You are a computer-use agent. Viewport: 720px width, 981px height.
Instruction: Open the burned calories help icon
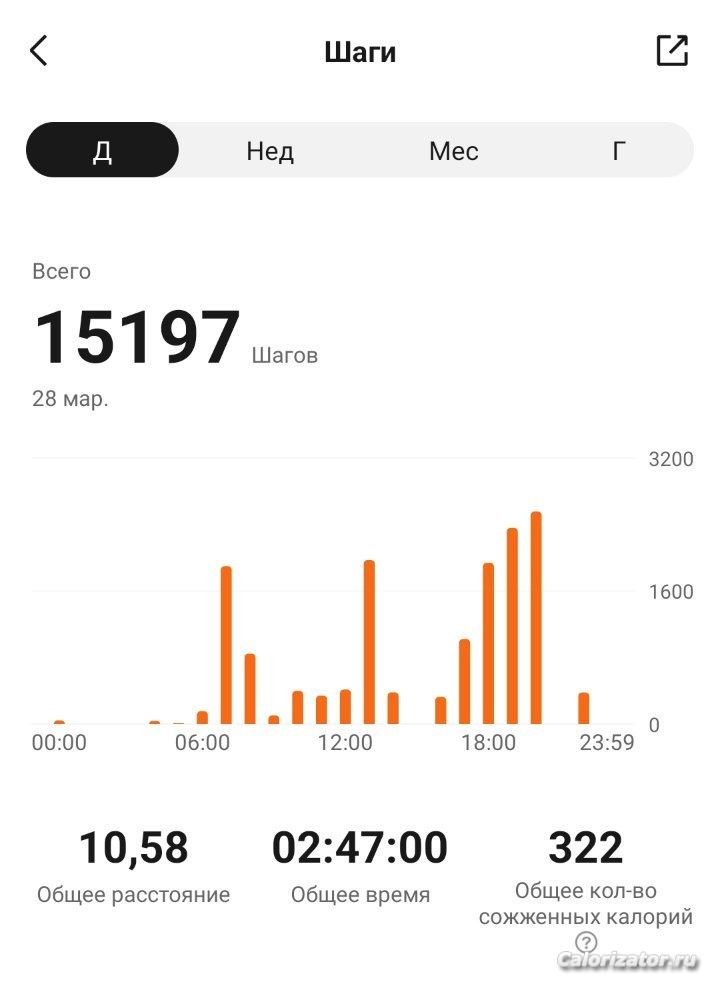(586, 942)
